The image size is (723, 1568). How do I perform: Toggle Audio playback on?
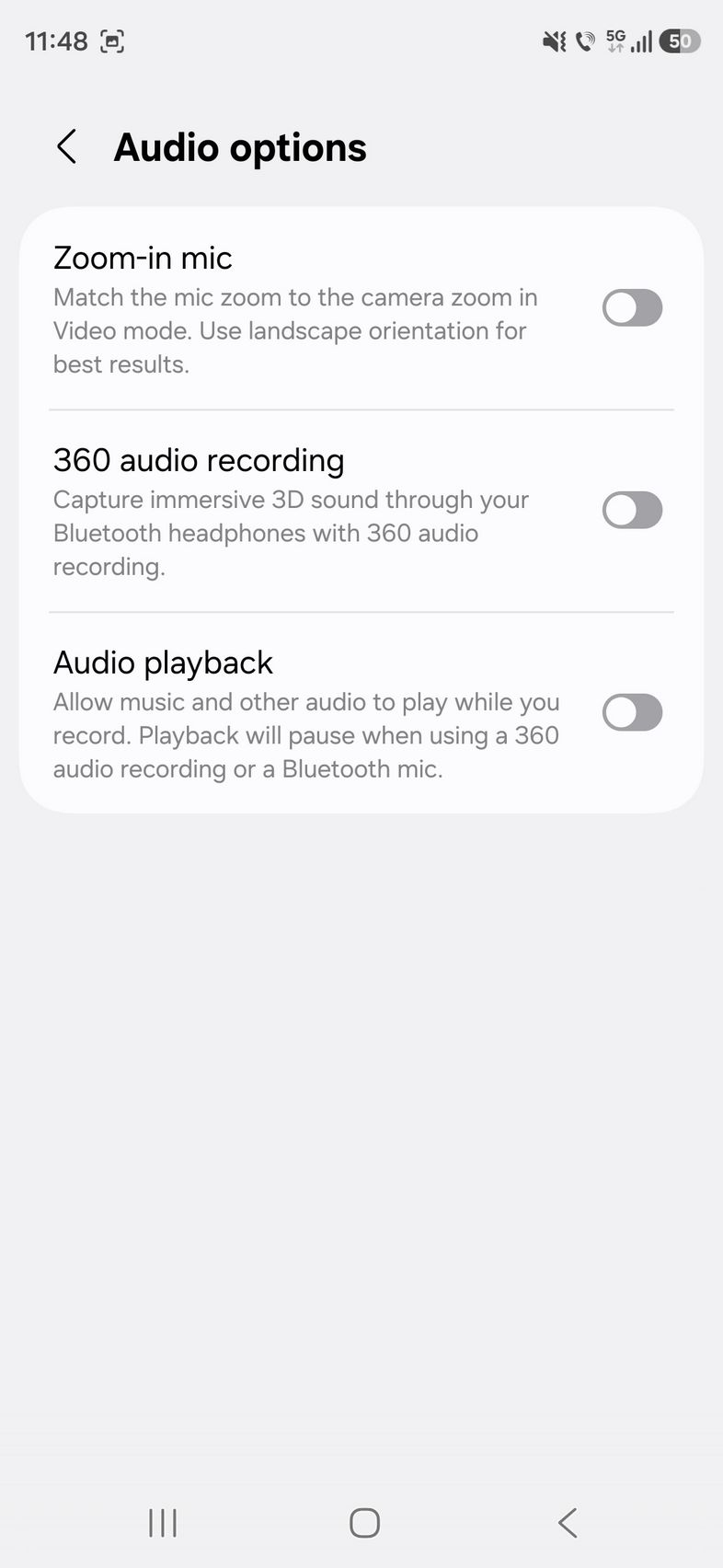click(x=632, y=713)
